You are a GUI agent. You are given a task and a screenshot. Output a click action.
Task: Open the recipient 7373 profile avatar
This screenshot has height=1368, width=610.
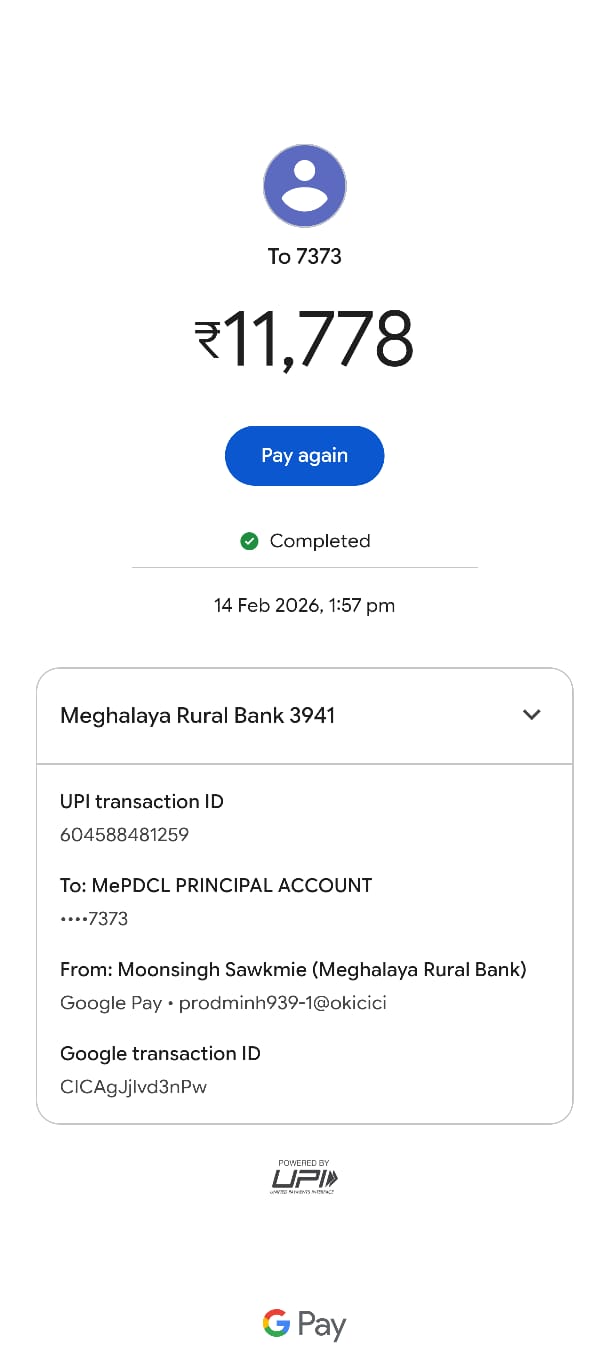[x=304, y=186]
